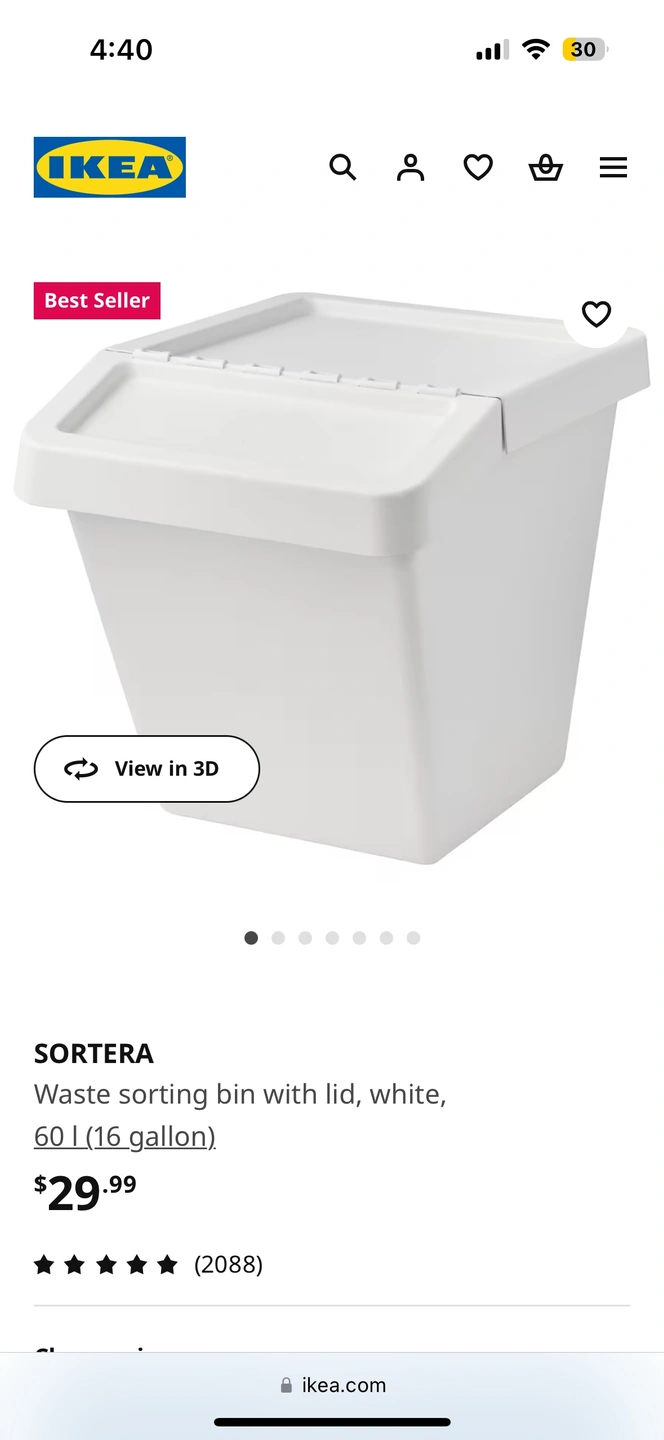Viewport: 664px width, 1440px height.
Task: Tap the ikea.com address bar
Action: (x=332, y=1385)
